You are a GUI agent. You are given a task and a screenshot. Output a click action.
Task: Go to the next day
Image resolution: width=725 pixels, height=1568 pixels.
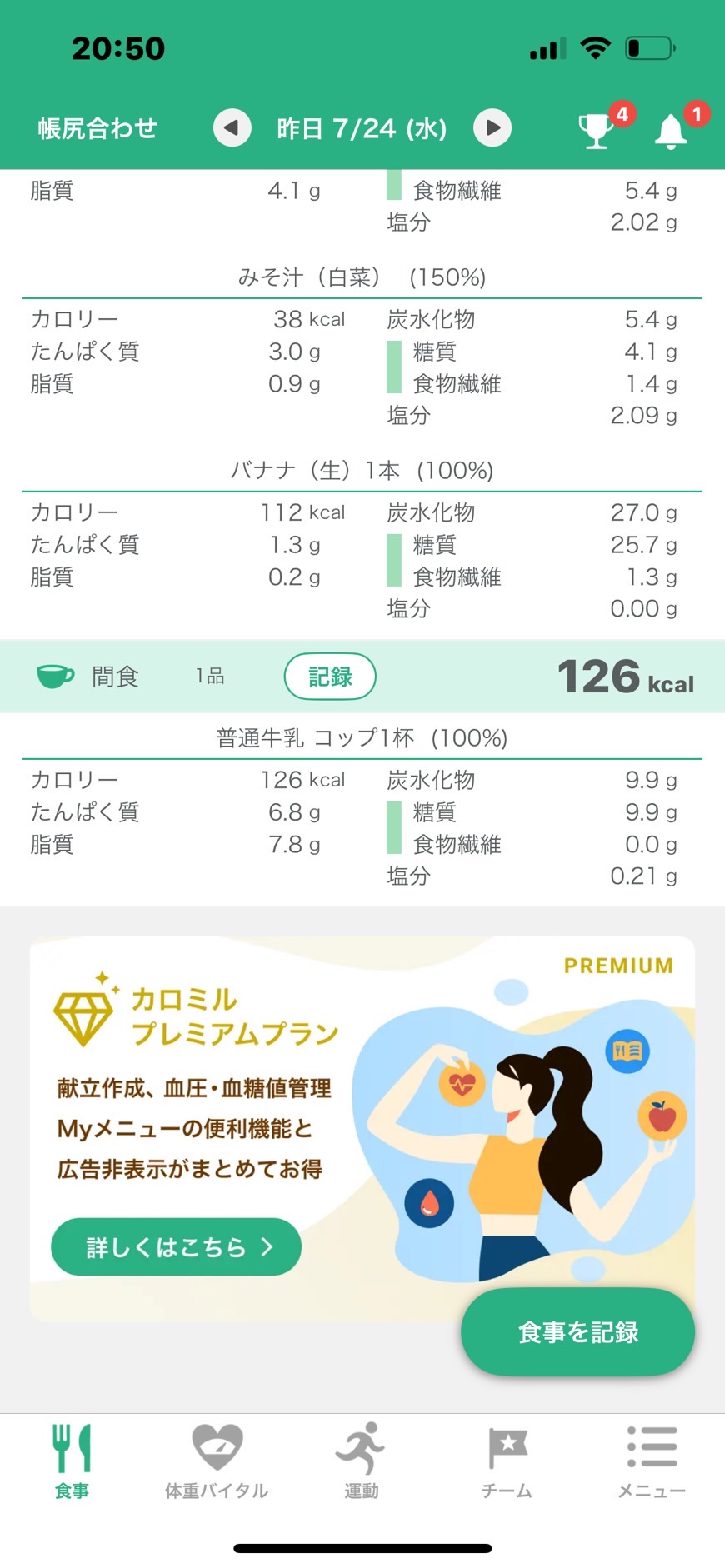click(492, 128)
